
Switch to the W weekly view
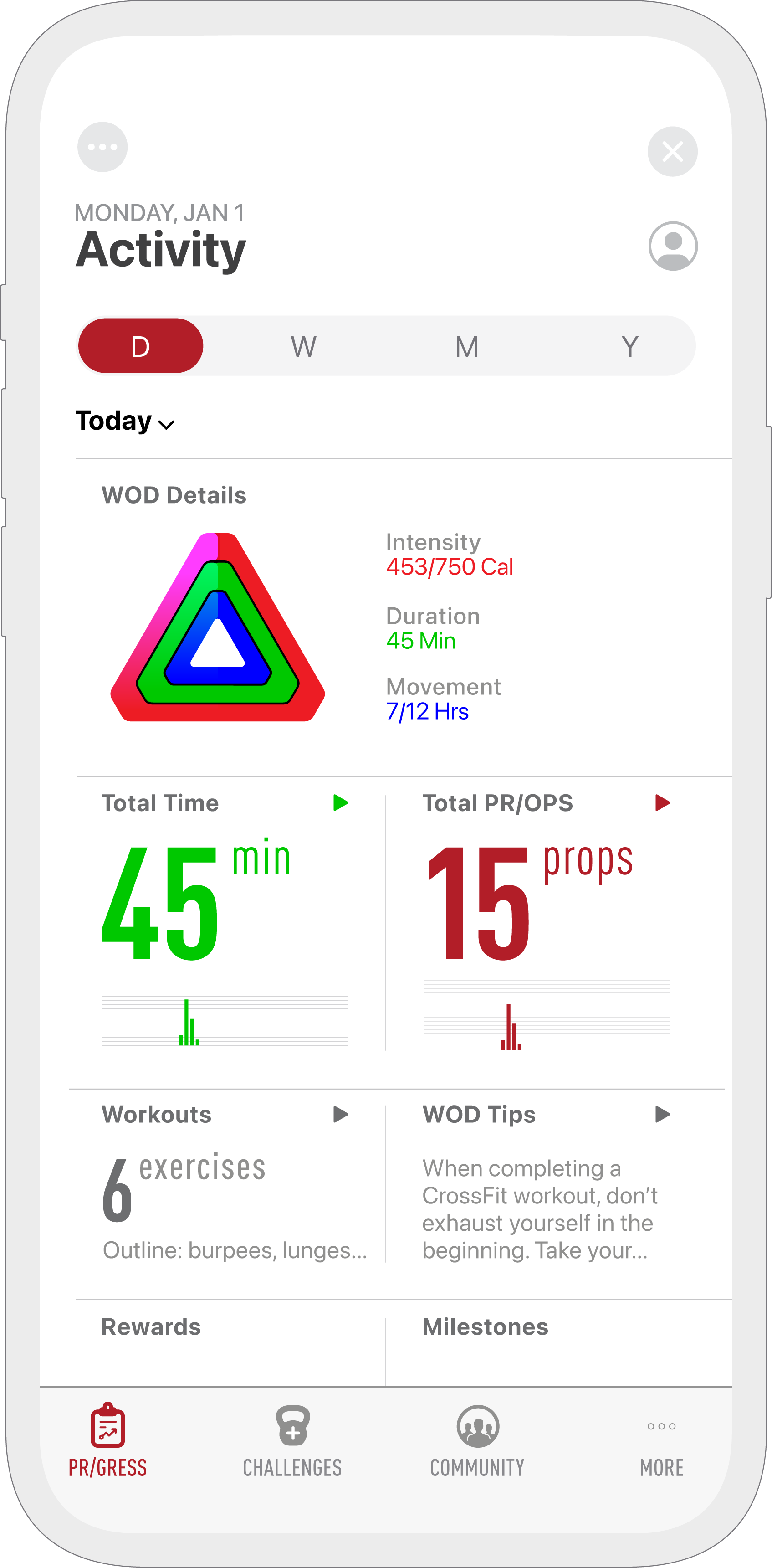coord(304,346)
